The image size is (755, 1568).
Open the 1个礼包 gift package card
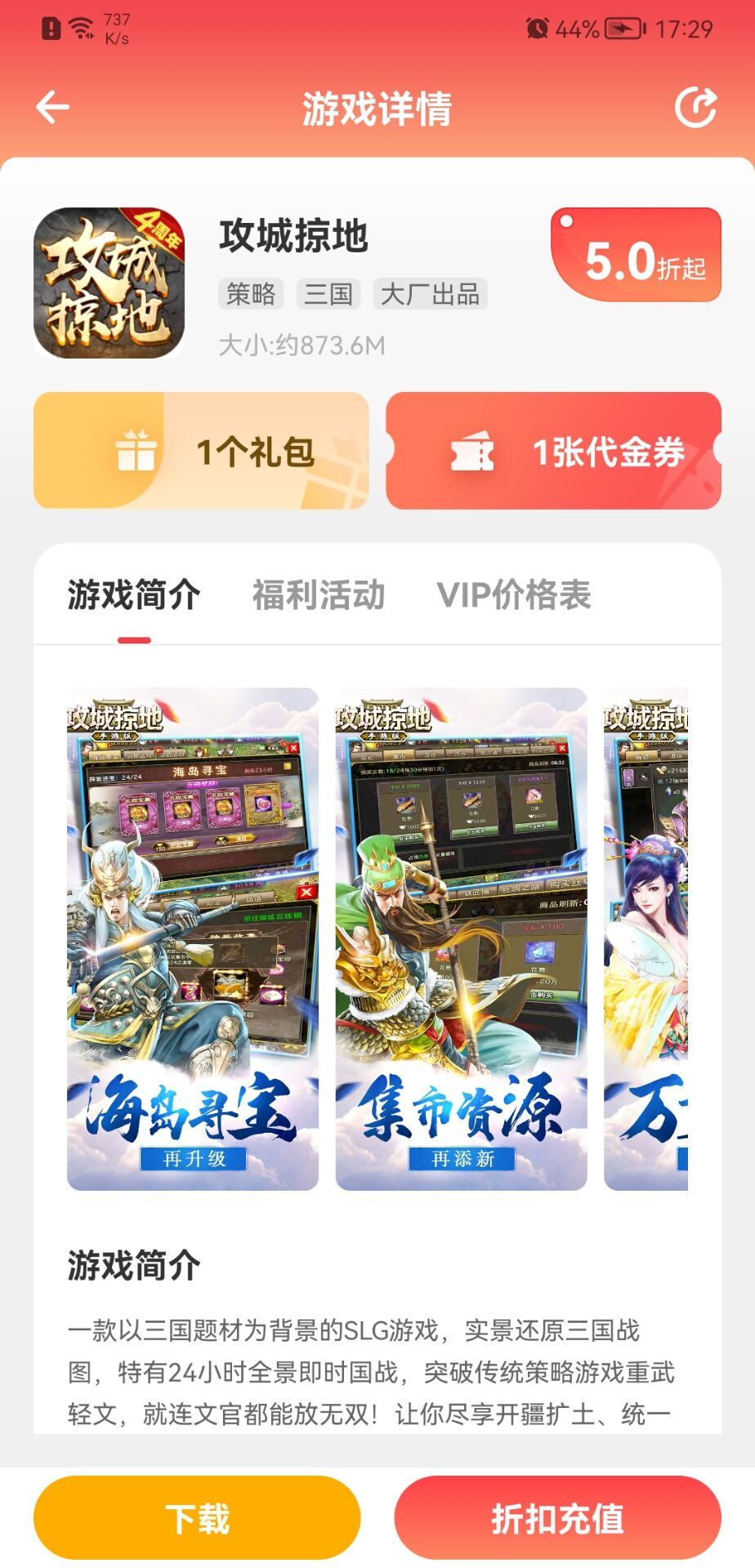click(202, 452)
